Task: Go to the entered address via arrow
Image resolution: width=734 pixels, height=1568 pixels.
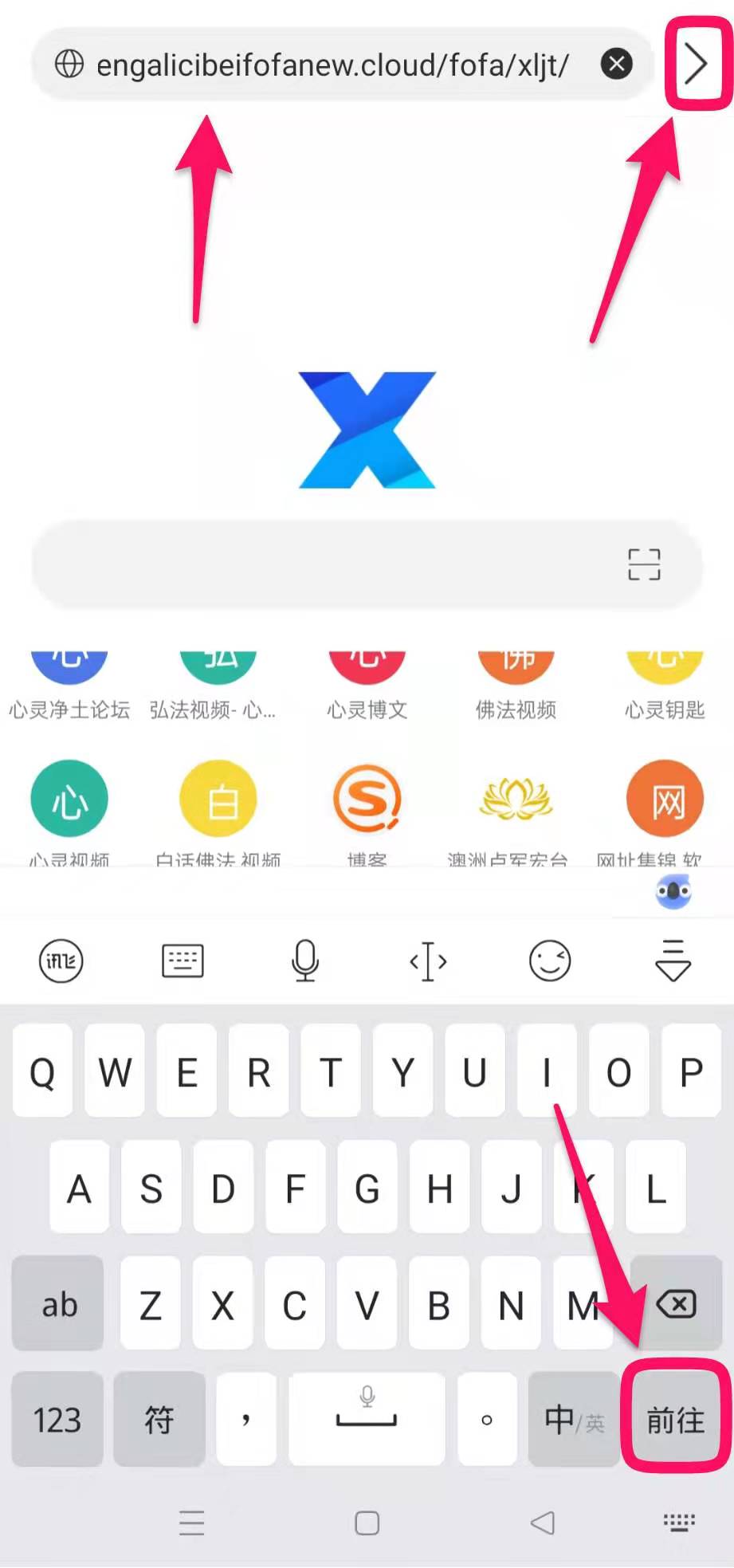Action: click(x=696, y=64)
